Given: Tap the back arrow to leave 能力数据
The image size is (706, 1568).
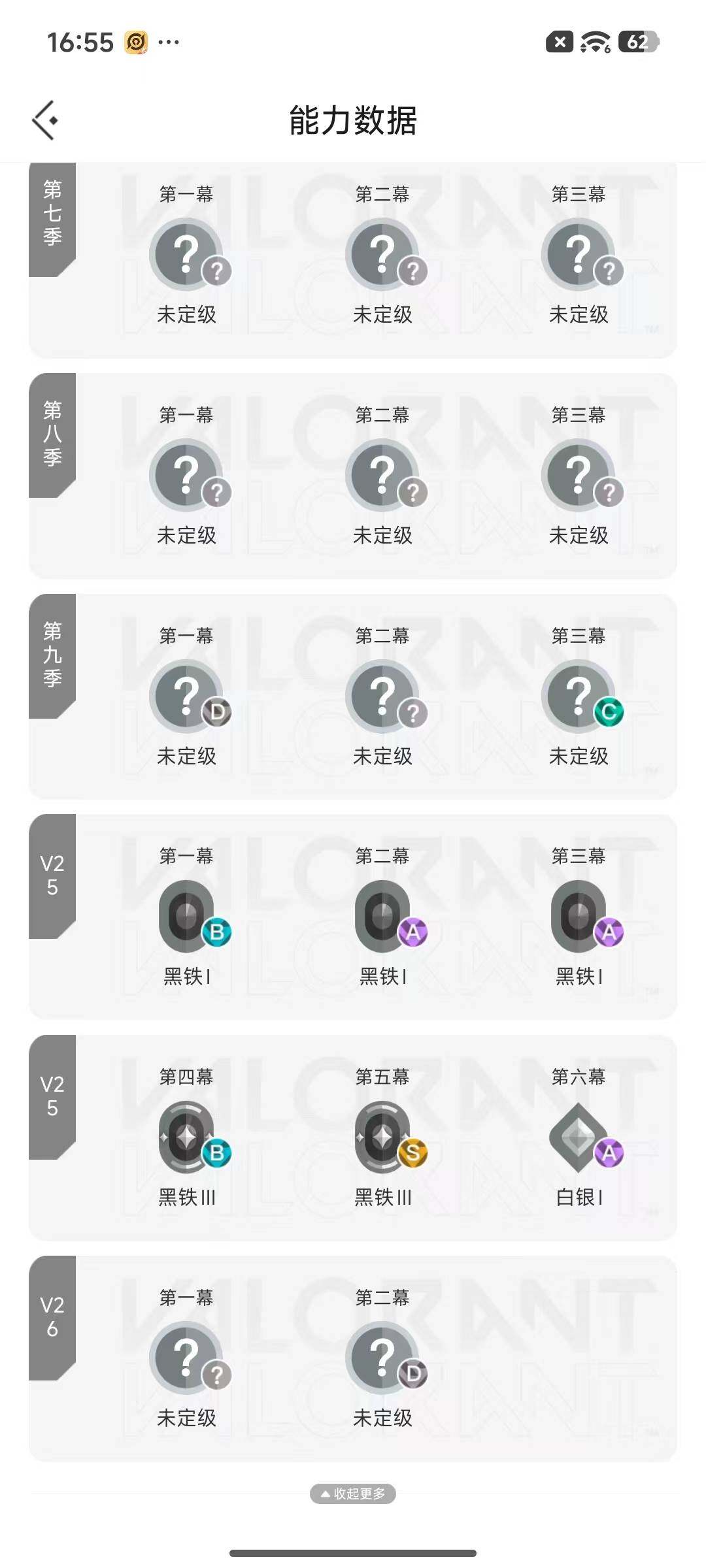Looking at the screenshot, I should coord(45,120).
